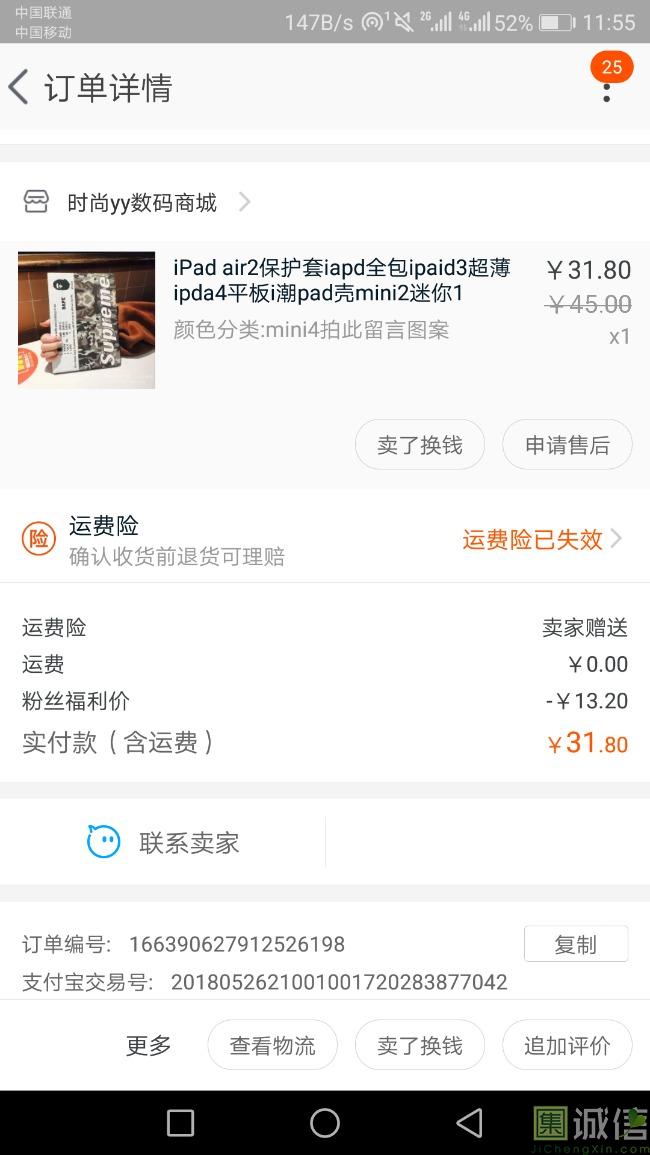This screenshot has height=1155, width=650.
Task: Copy the order number with 复制
Action: point(575,944)
